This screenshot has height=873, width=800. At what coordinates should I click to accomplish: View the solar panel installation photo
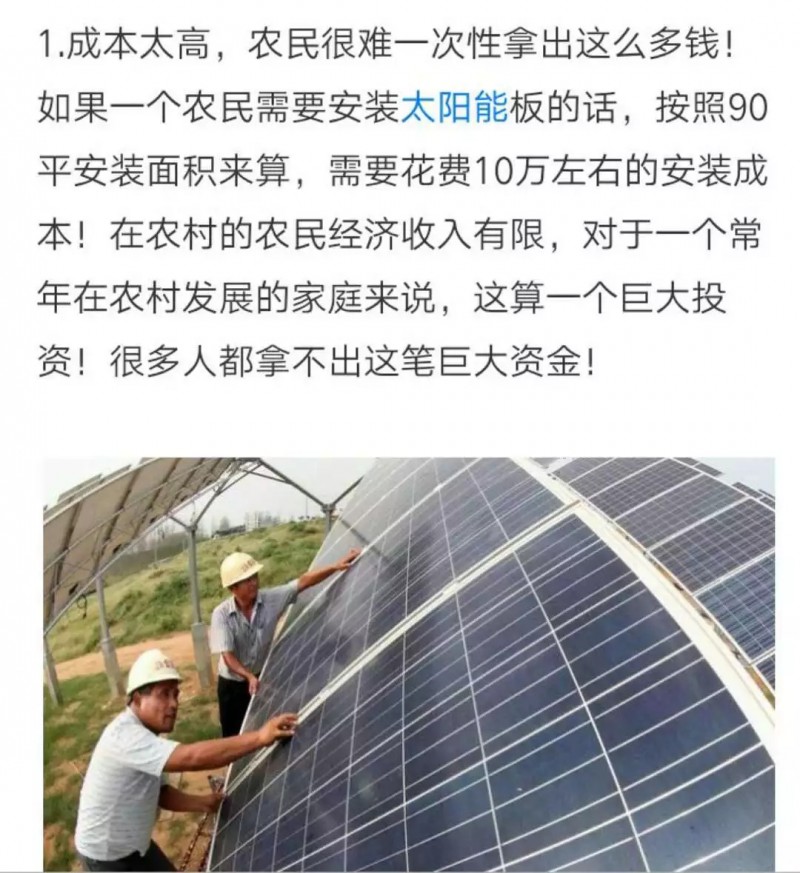[x=408, y=664]
